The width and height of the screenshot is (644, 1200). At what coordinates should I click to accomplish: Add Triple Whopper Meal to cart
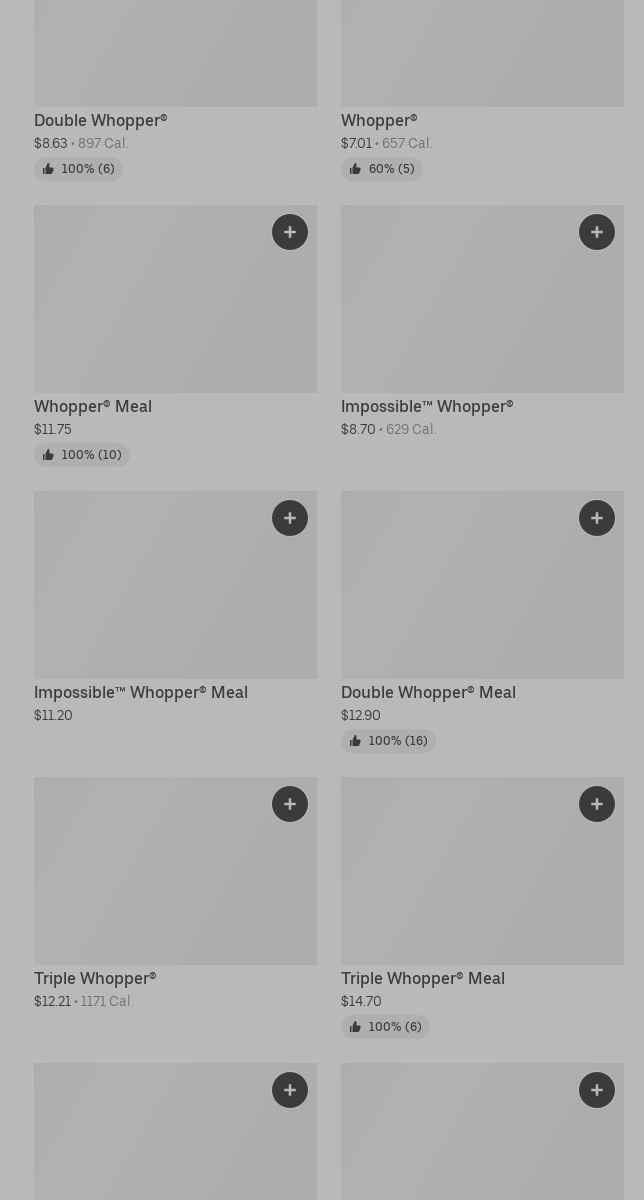pos(597,804)
